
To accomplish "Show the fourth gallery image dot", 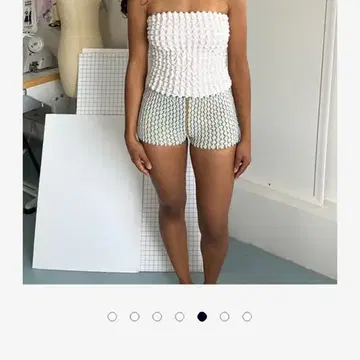I will [x=180, y=317].
